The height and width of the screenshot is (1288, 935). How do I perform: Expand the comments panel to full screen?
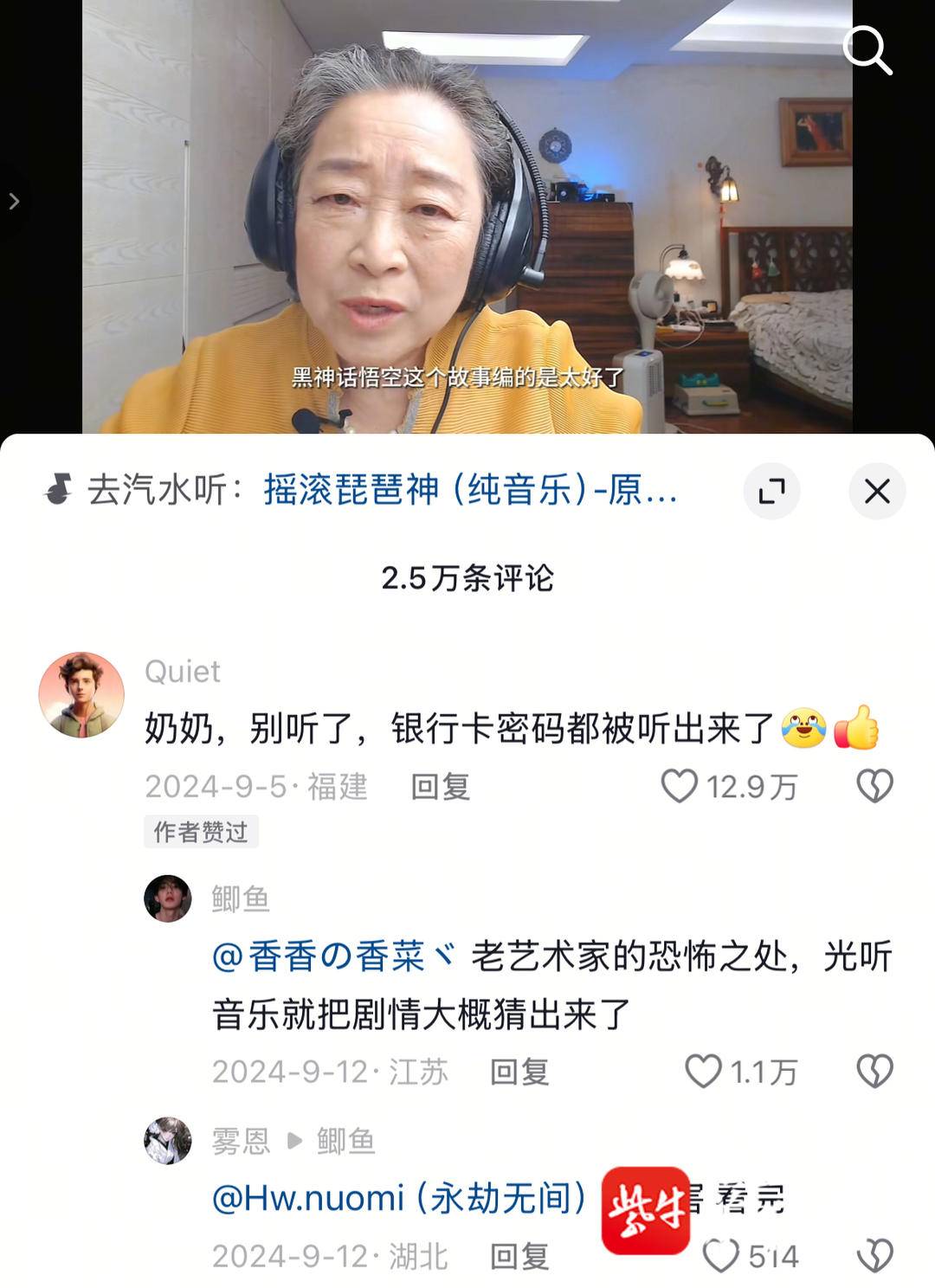[x=771, y=491]
